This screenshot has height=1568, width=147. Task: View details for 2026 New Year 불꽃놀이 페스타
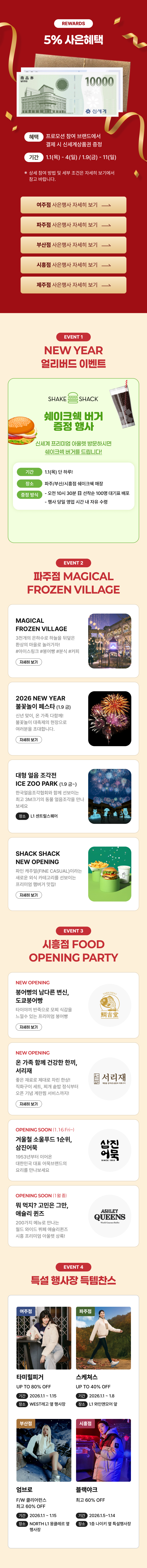tap(29, 739)
